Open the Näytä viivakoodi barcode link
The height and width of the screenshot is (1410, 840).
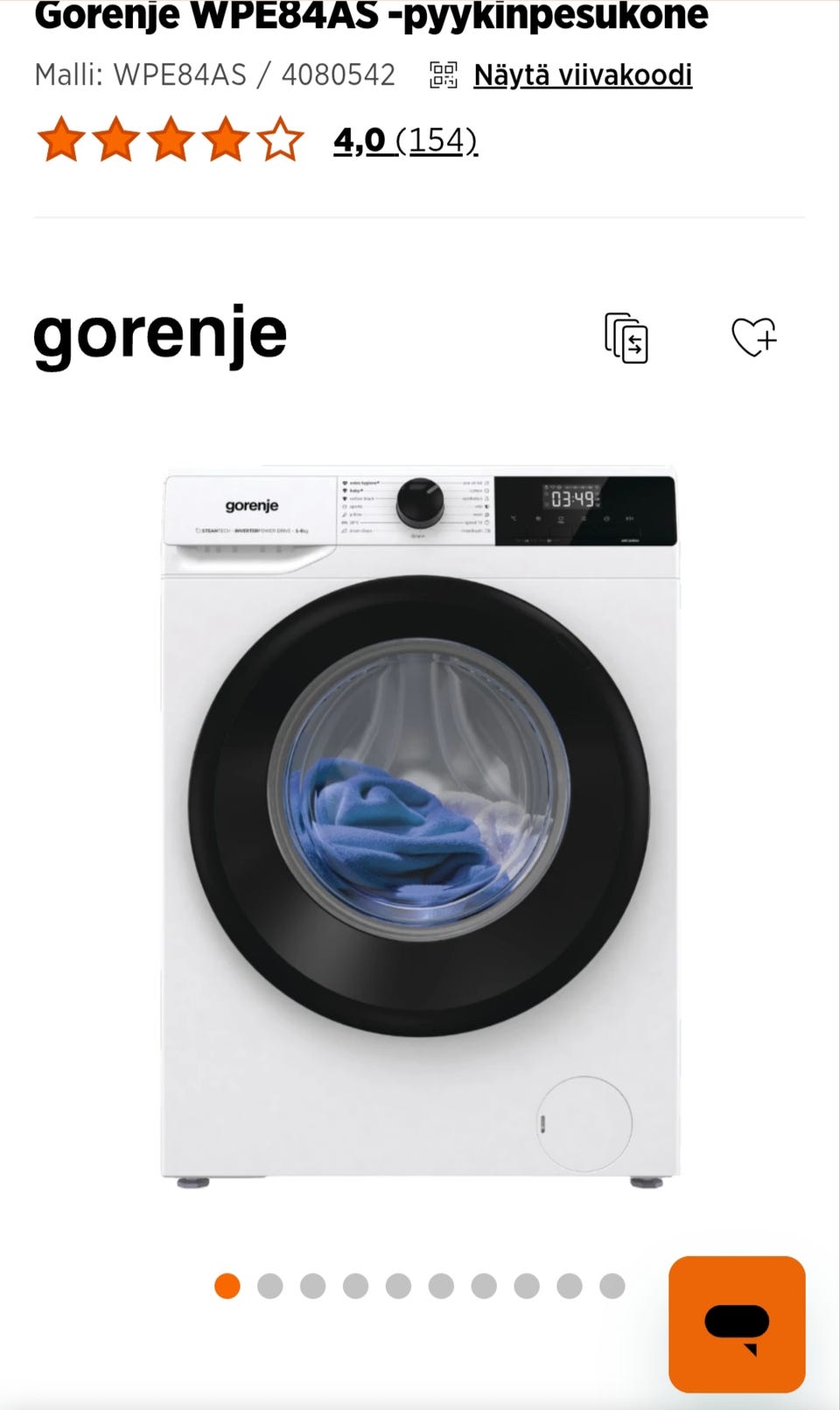click(x=582, y=75)
